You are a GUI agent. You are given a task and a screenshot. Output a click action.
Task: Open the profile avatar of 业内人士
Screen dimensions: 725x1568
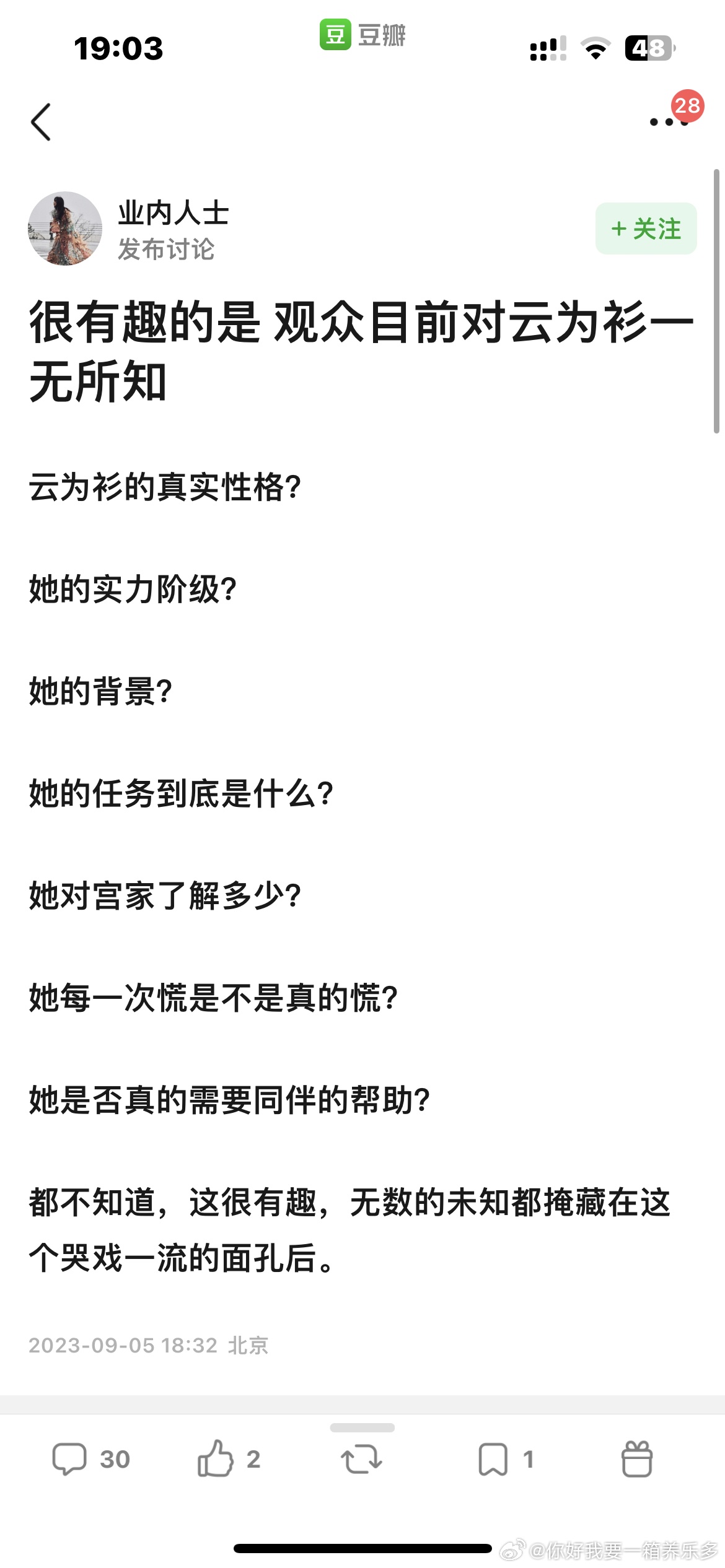(x=65, y=229)
